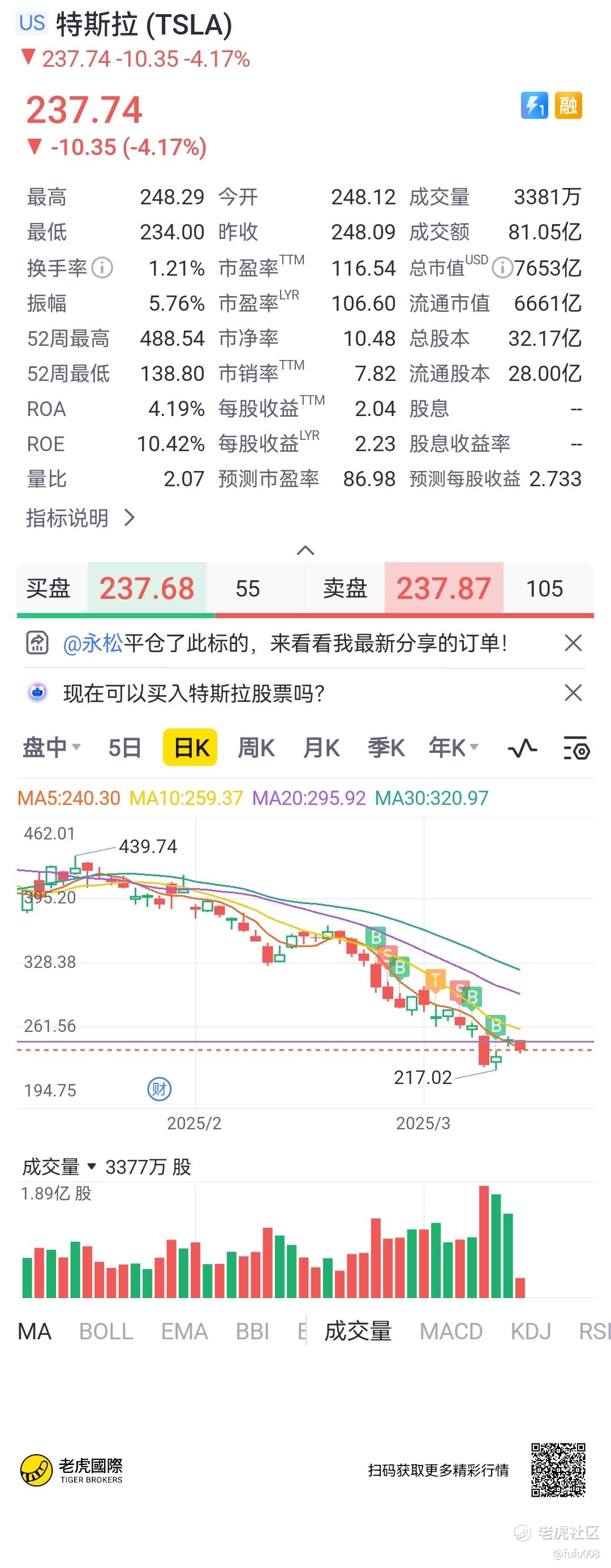Screen dimensions: 611x1568
Task: Open the 盘中 intraday dropdown
Action: (x=51, y=747)
